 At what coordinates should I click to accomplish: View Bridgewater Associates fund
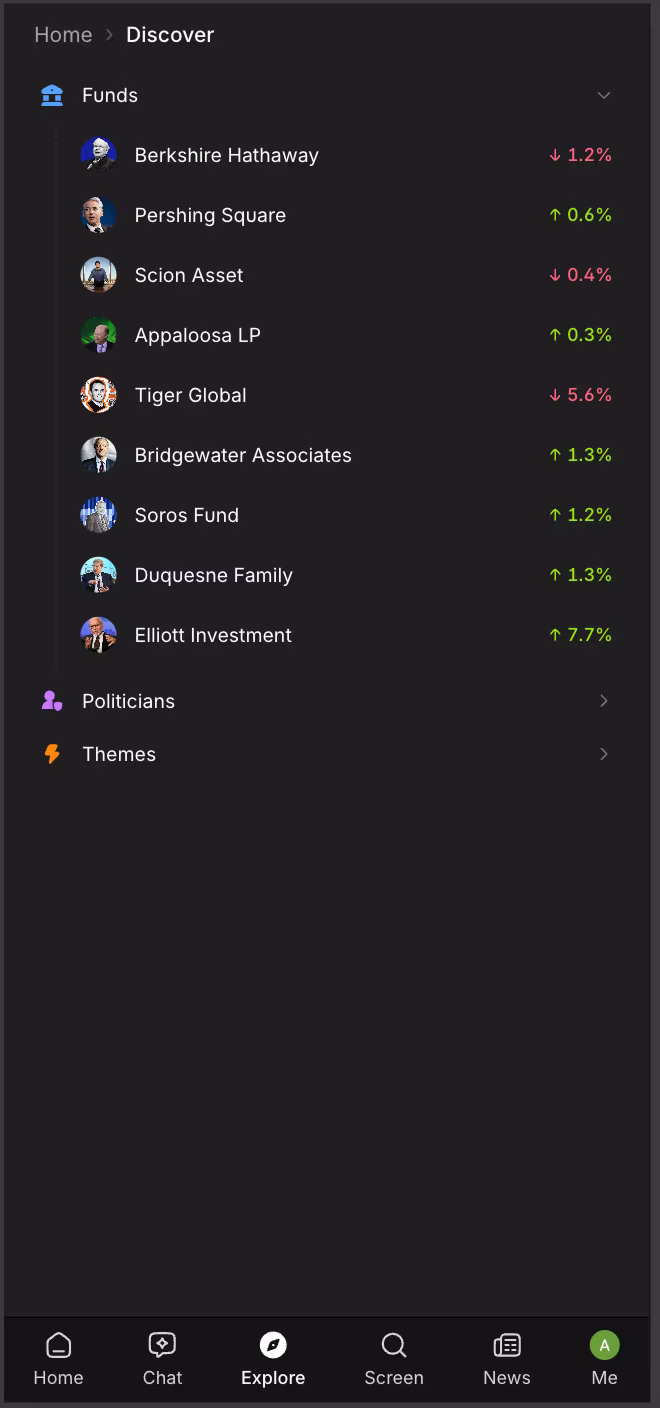tap(243, 455)
